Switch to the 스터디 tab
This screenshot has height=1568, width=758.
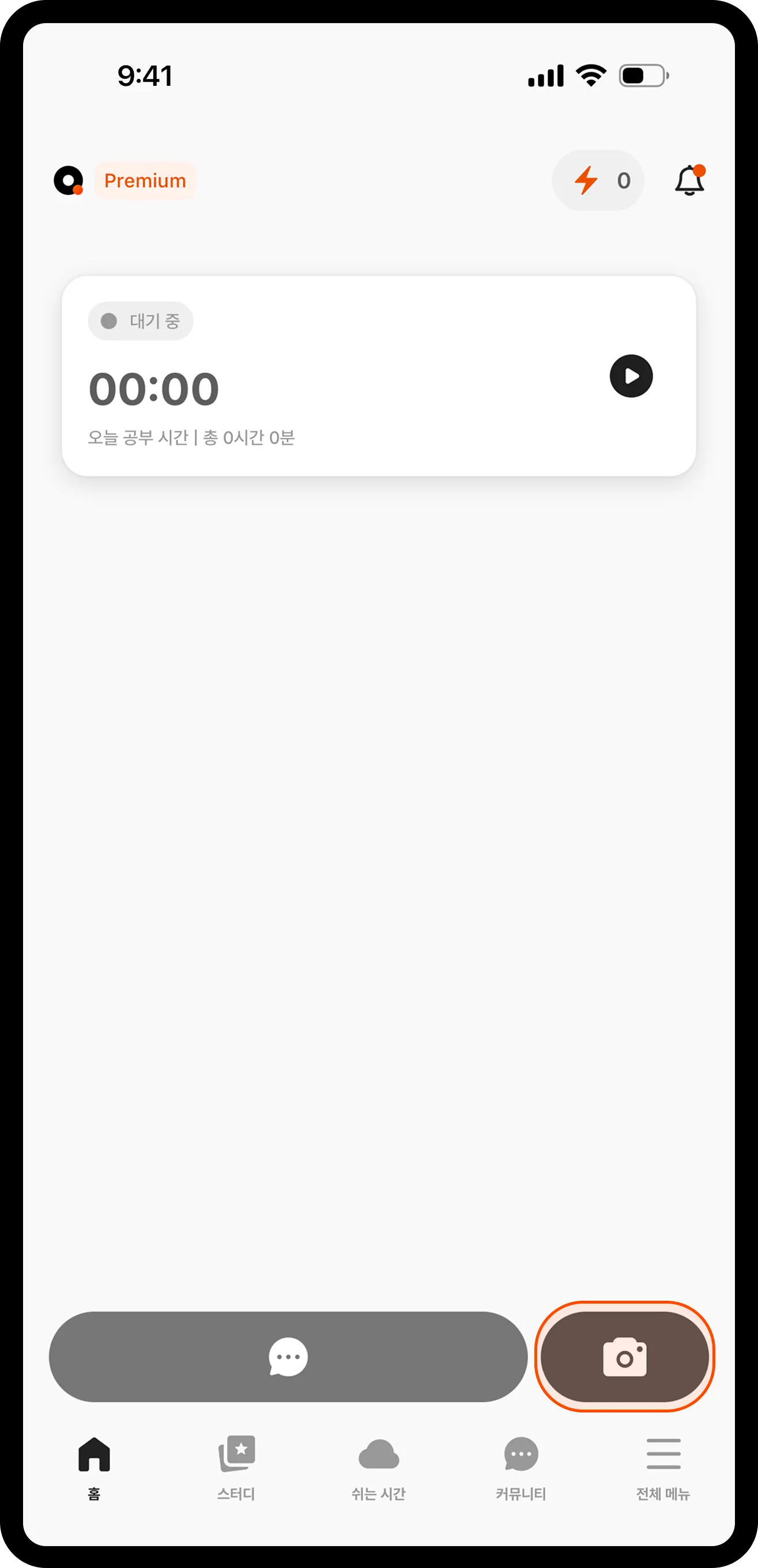click(x=236, y=1468)
